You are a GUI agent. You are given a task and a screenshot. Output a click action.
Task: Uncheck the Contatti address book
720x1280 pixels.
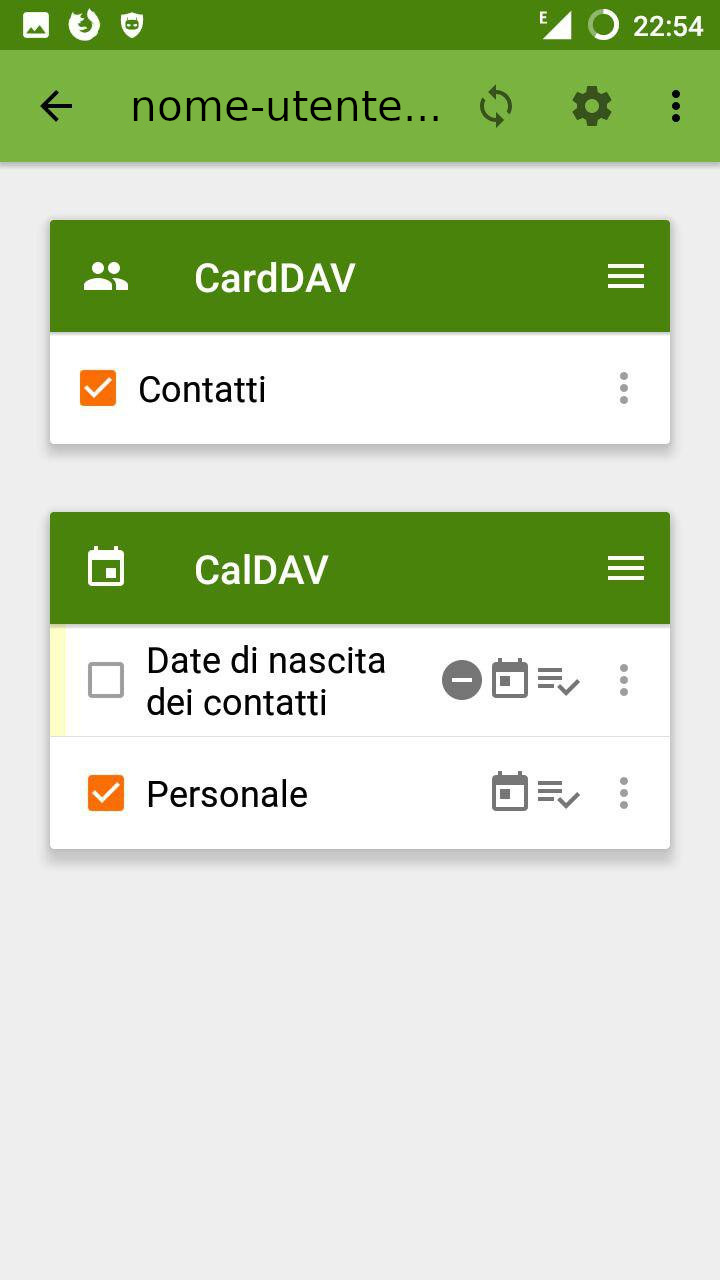point(98,388)
